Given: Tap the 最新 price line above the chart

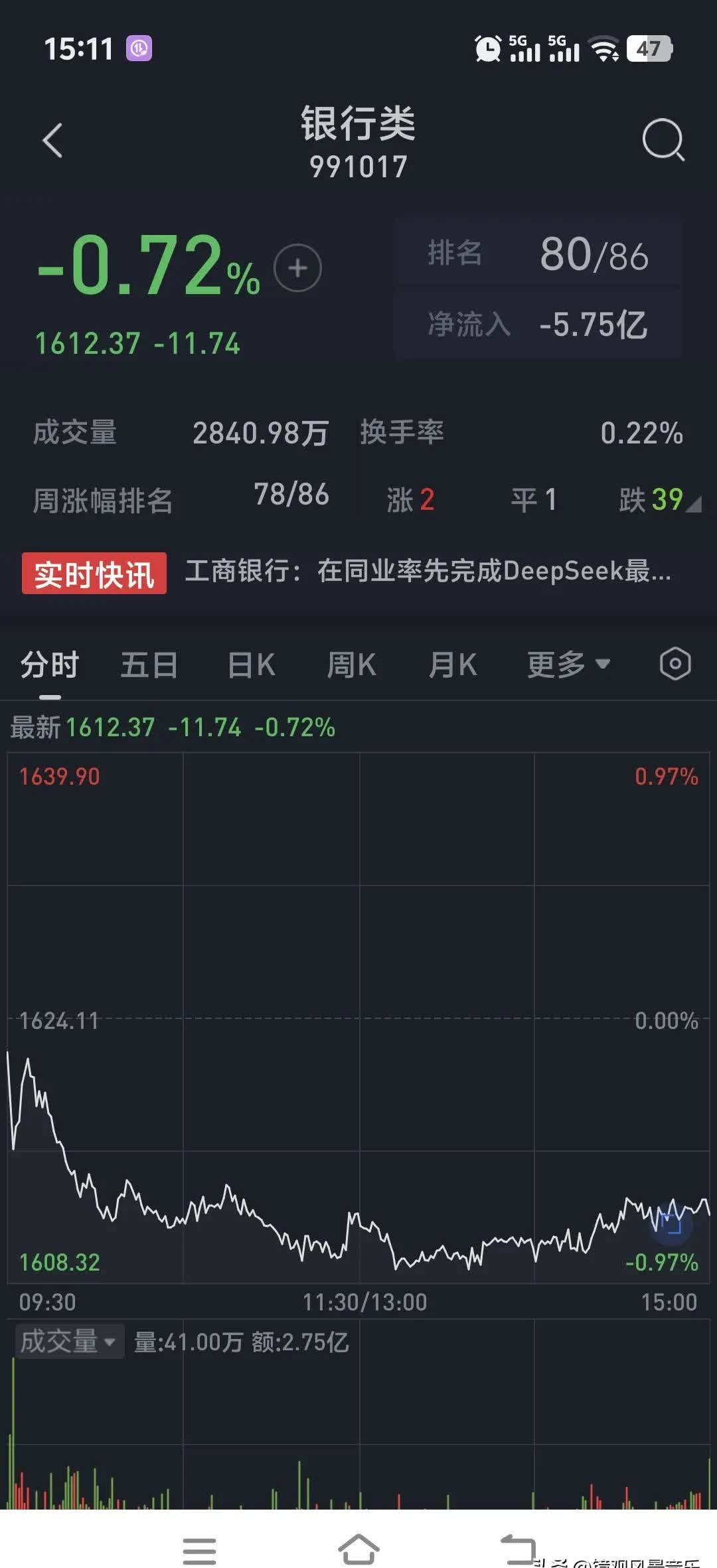Looking at the screenshot, I should [173, 727].
